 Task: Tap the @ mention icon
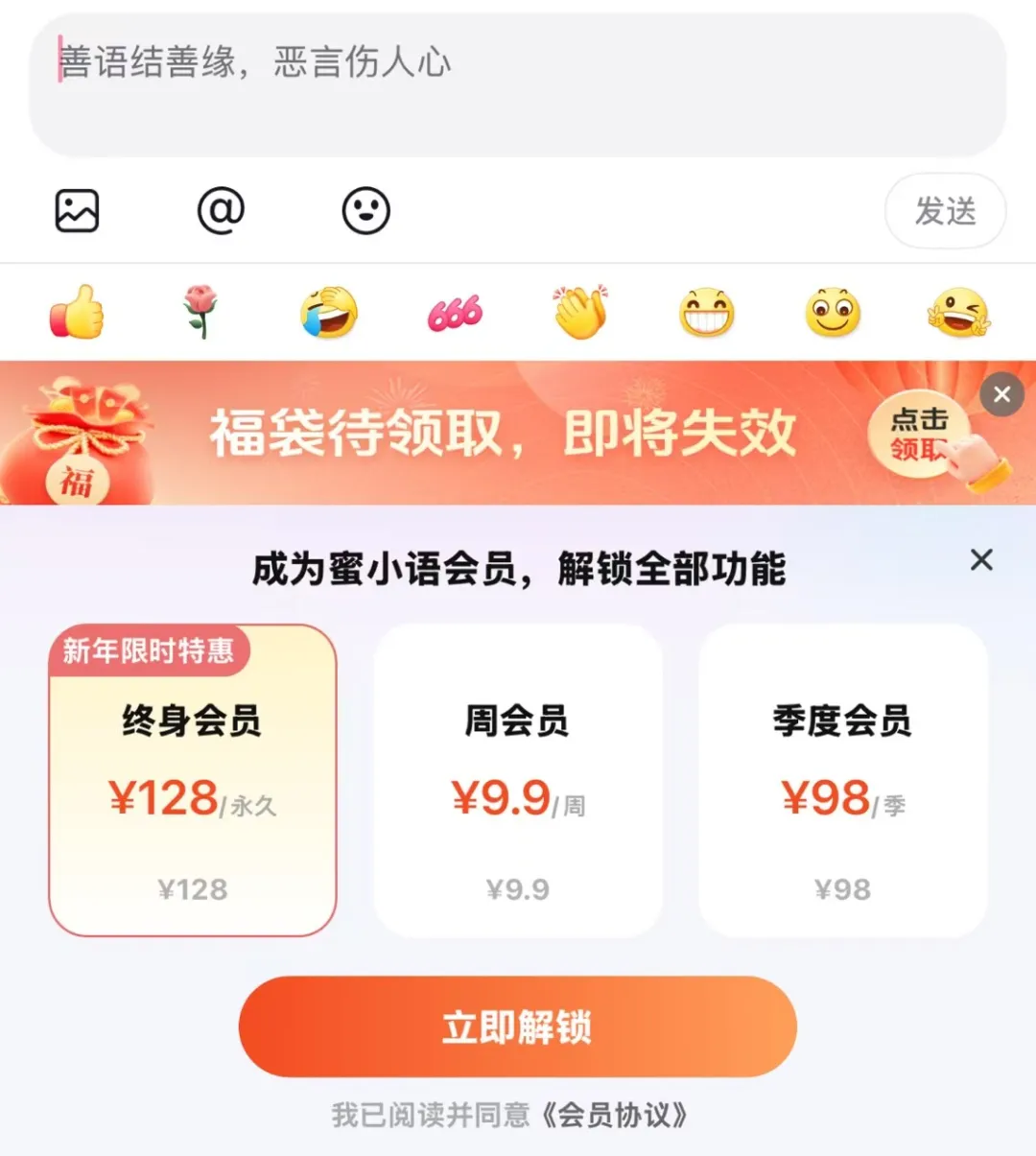[221, 211]
